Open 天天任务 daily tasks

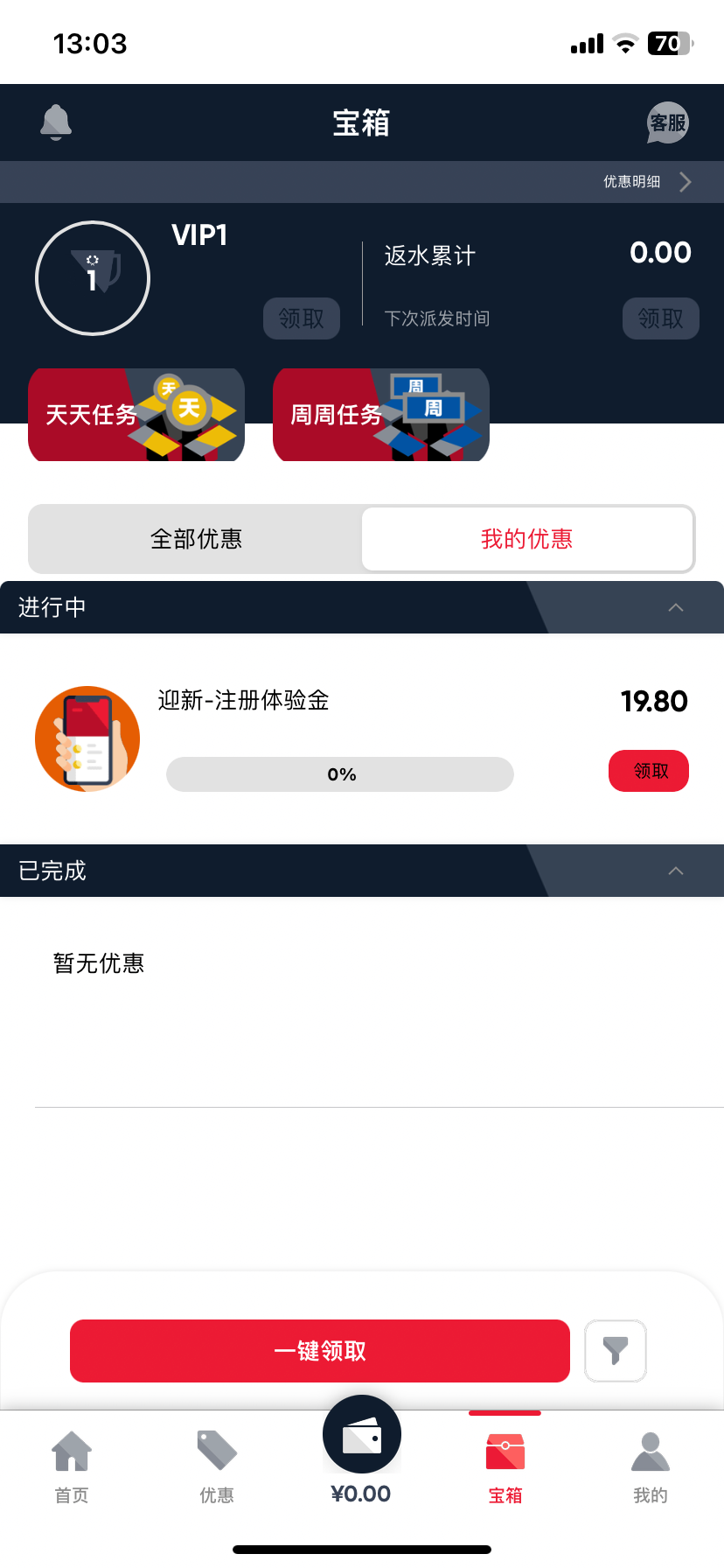pos(136,415)
